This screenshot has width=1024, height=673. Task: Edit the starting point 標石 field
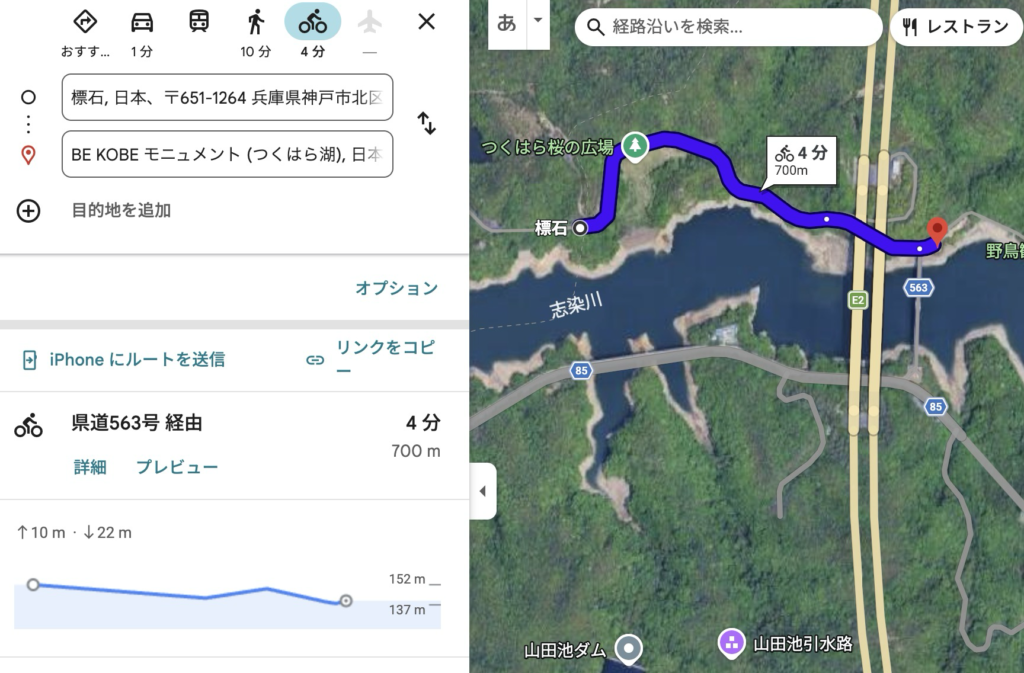(x=227, y=98)
